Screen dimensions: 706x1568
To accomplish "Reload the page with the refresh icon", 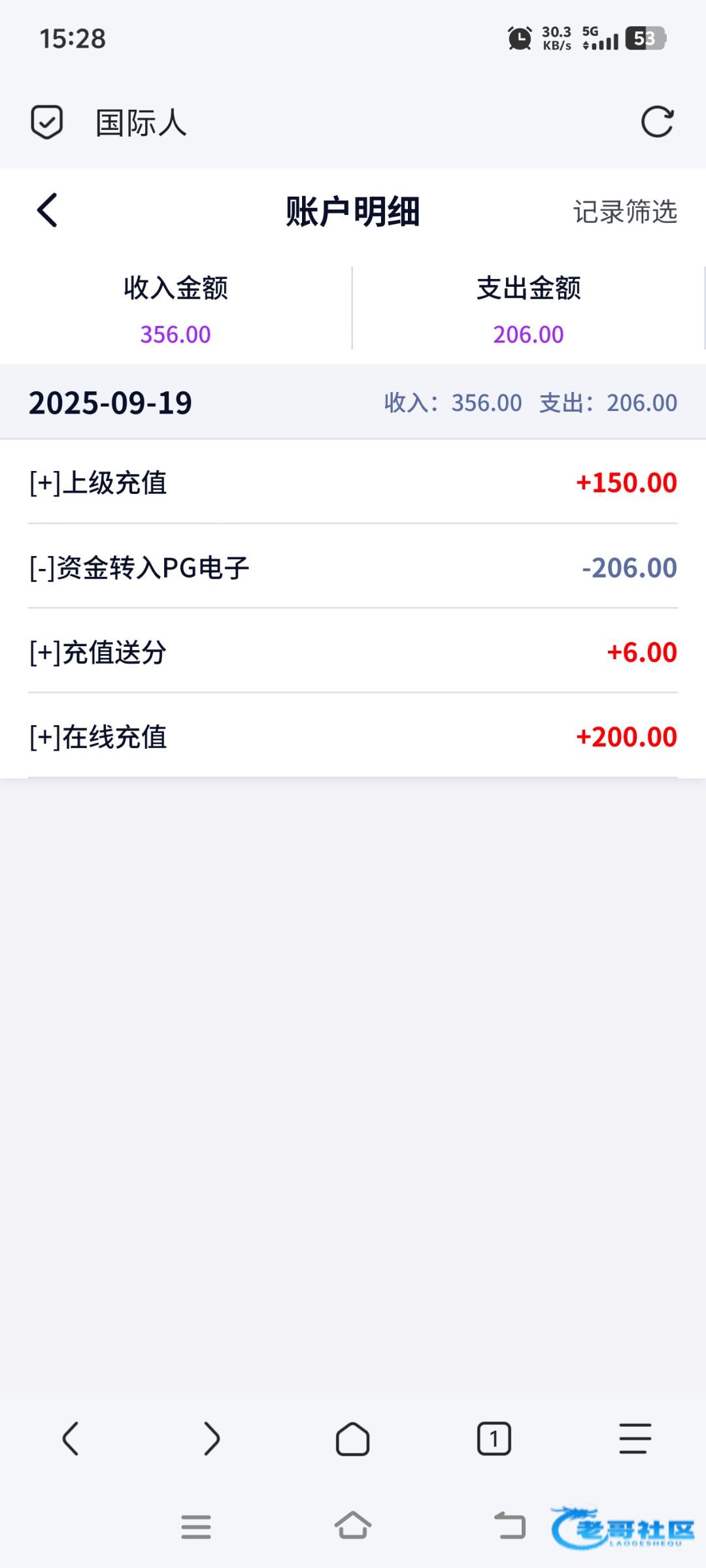I will coord(657,122).
